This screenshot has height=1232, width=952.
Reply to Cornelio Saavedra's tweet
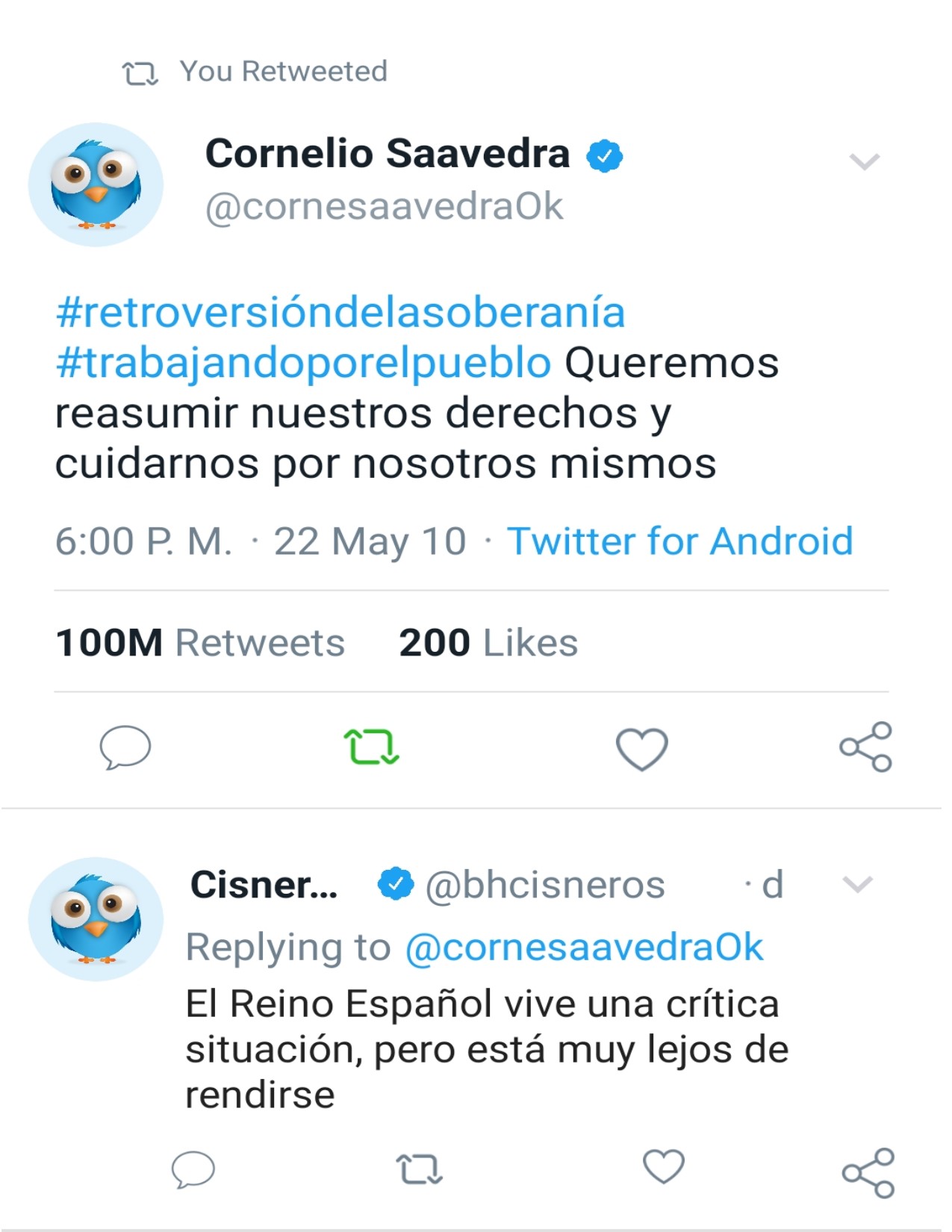[x=125, y=747]
